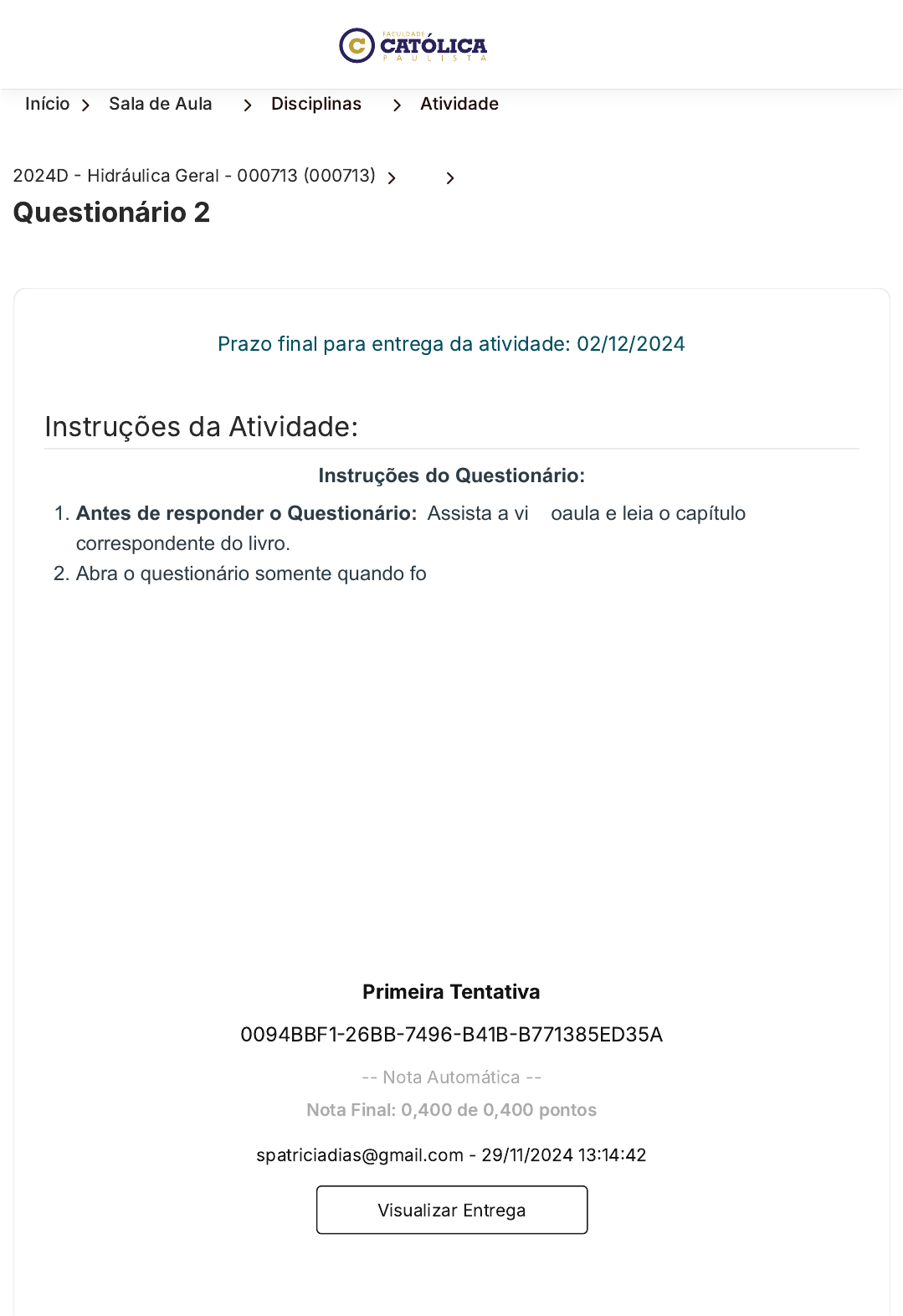Open the Sala de Aula breadcrumb
Screen dimensions: 903x1316
click(x=161, y=104)
